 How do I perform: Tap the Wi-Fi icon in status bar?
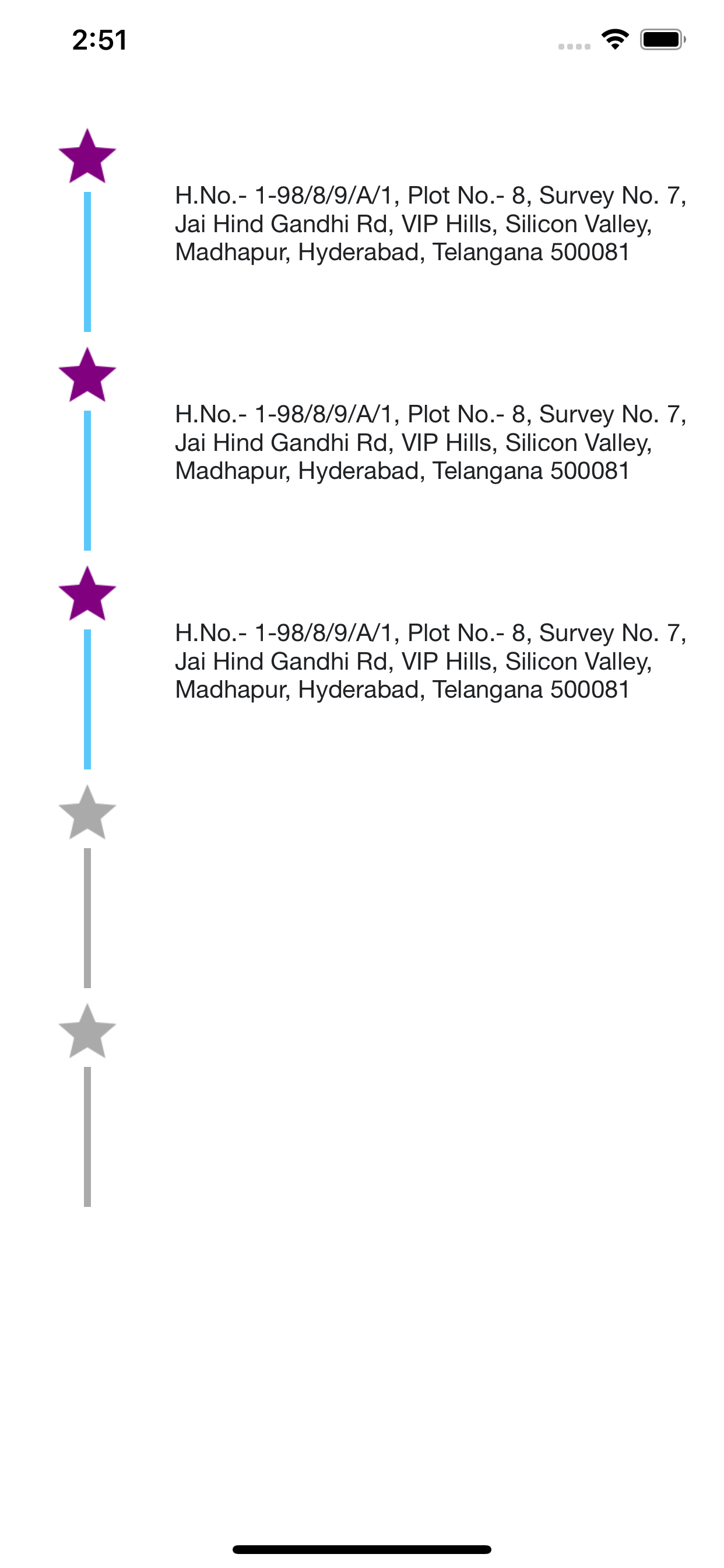click(x=615, y=38)
